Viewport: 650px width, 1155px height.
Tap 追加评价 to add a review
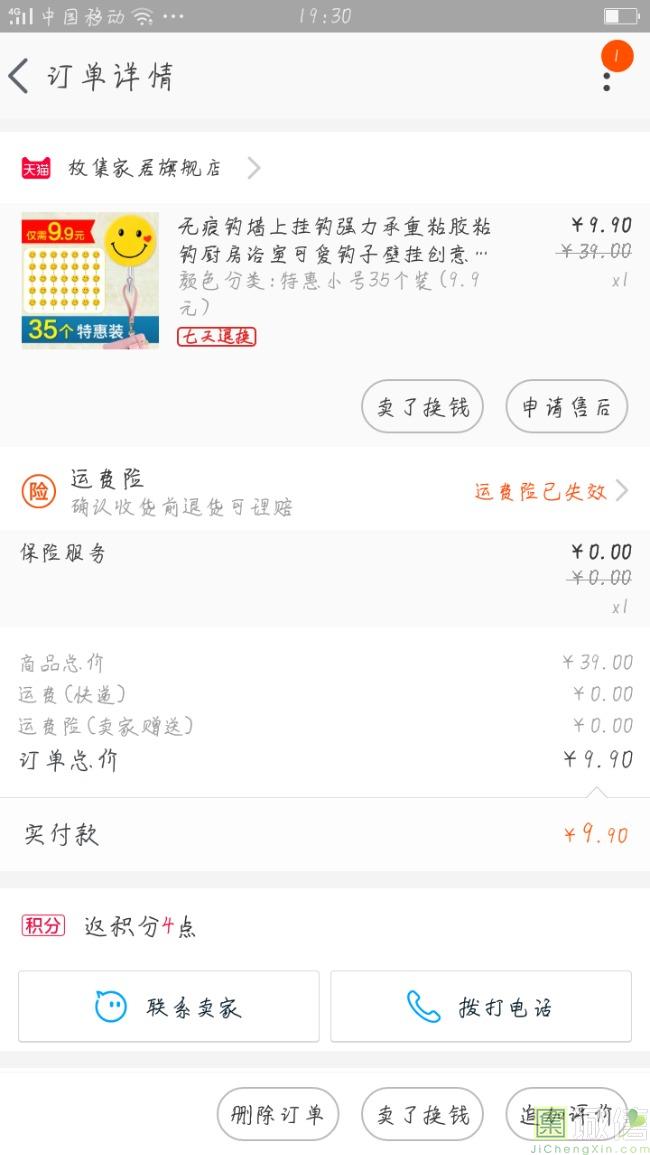tap(566, 1114)
